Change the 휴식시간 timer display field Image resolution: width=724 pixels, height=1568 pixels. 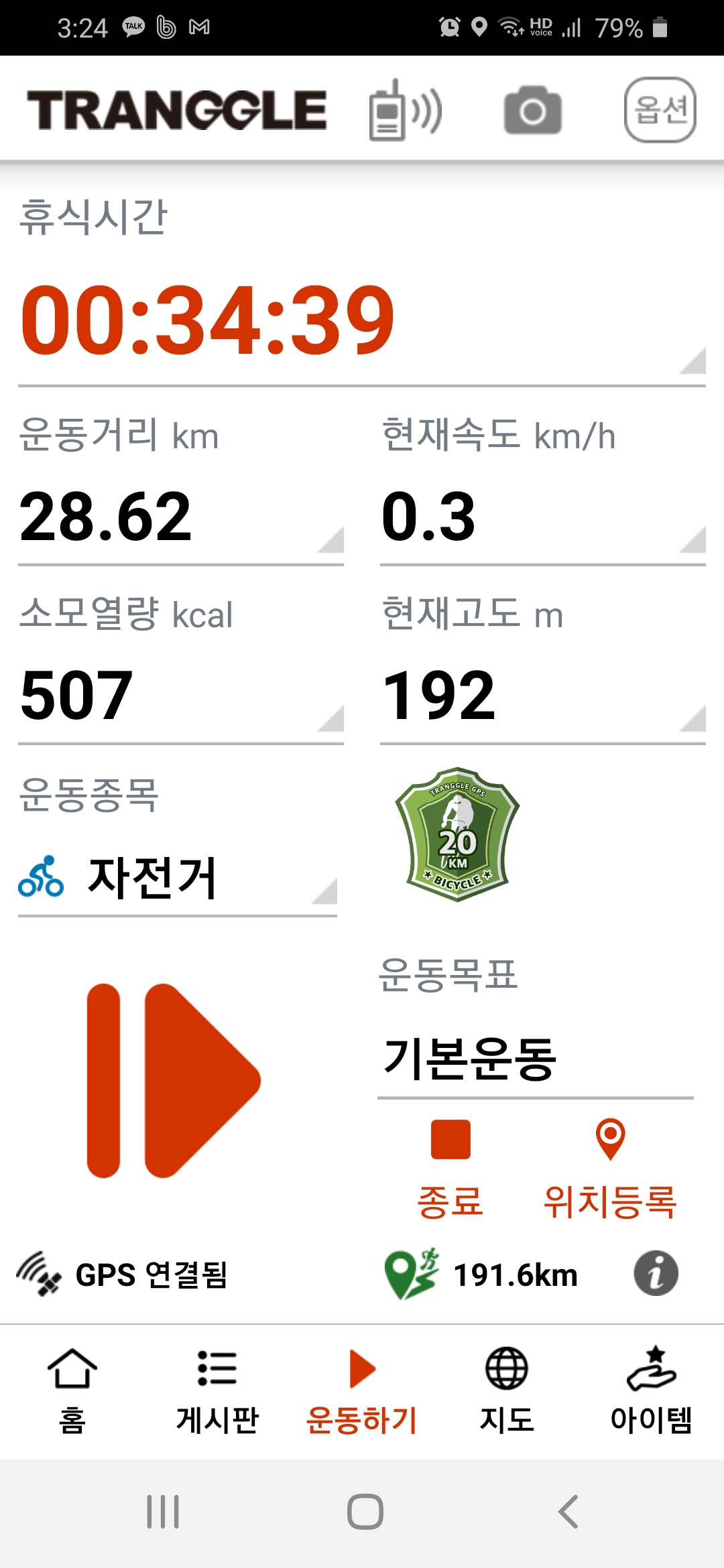tap(362, 318)
